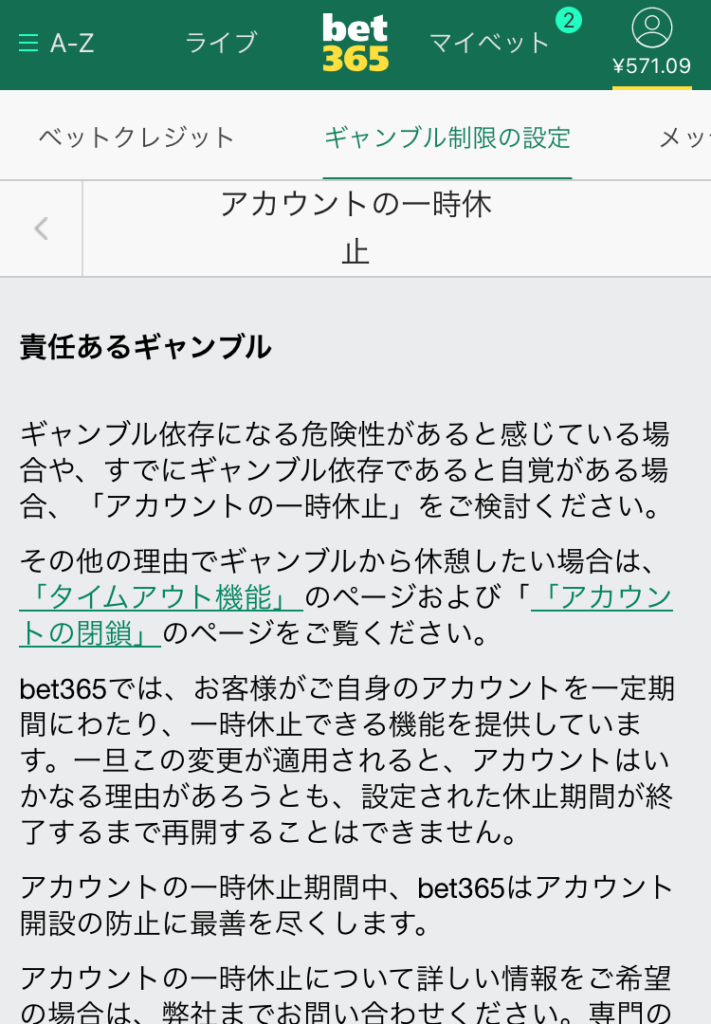The height and width of the screenshot is (1024, 711).
Task: Follow the アカウントの閉鎖 link
Action: pyautogui.click(x=90, y=633)
